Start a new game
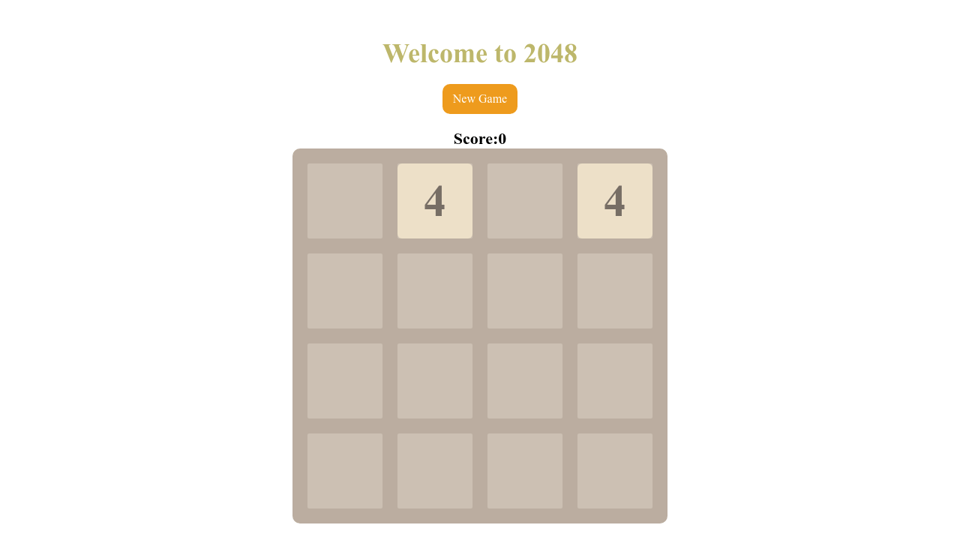Image resolution: width=960 pixels, height=540 pixels. click(479, 99)
